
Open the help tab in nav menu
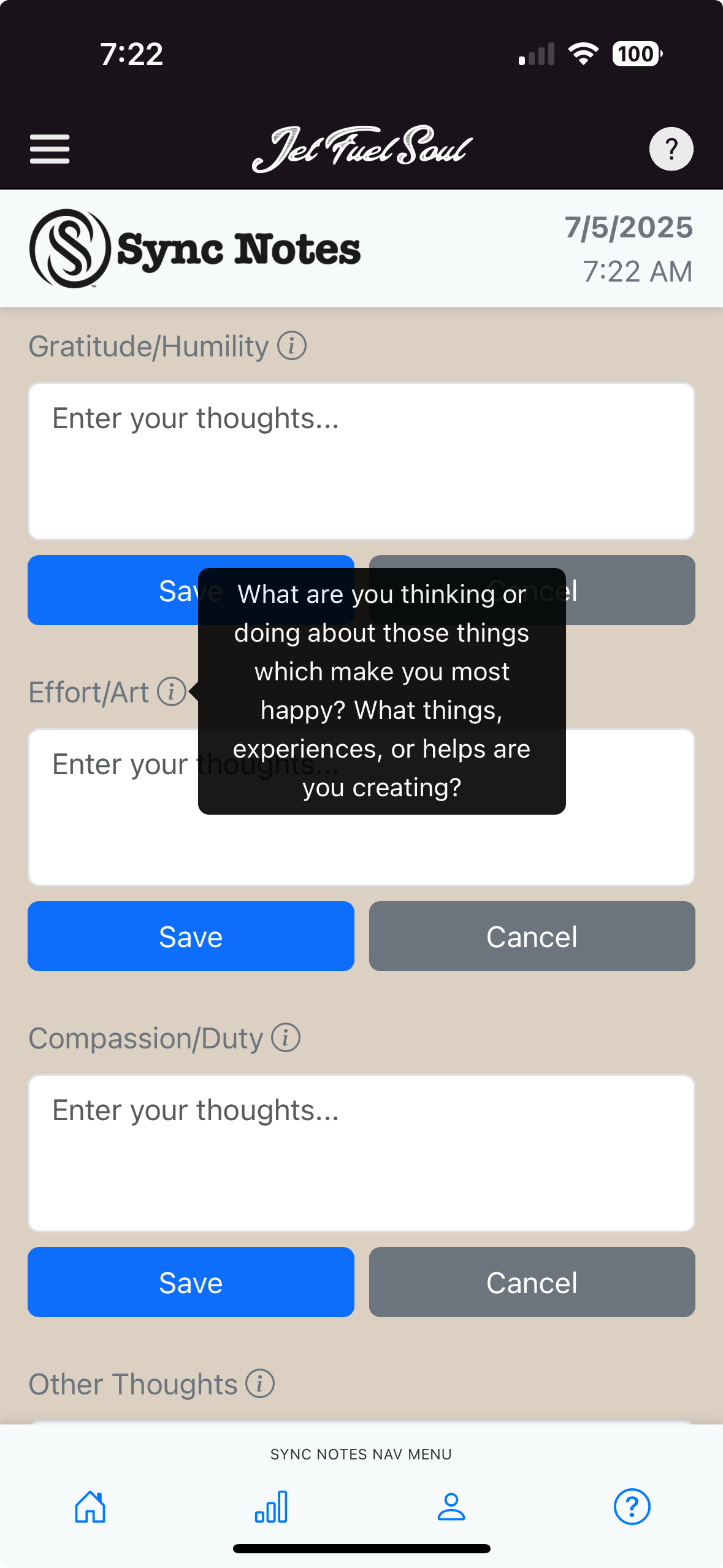(632, 1507)
